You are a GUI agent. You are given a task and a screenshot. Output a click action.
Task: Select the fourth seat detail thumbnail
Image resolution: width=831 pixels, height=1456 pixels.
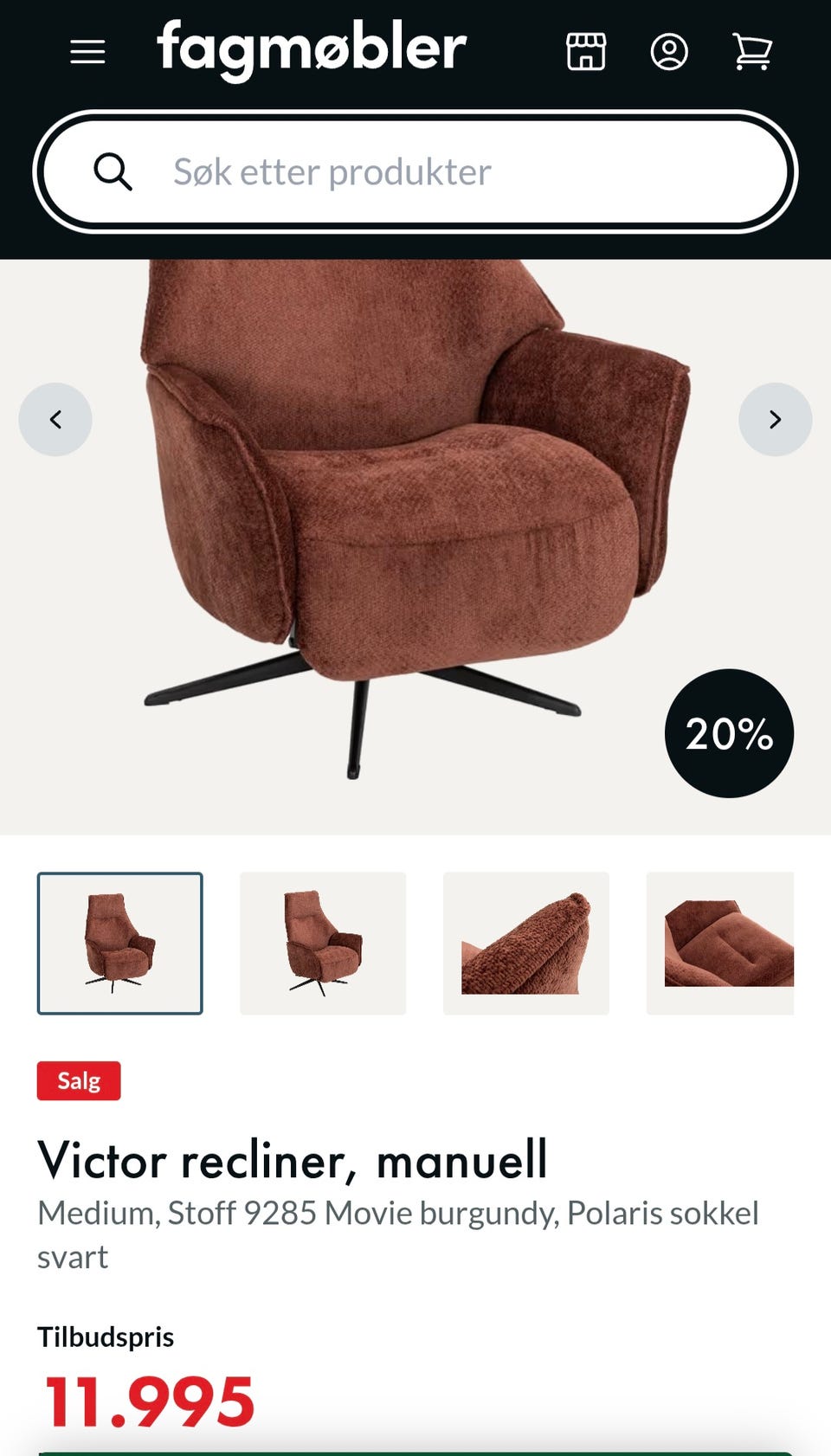point(720,944)
